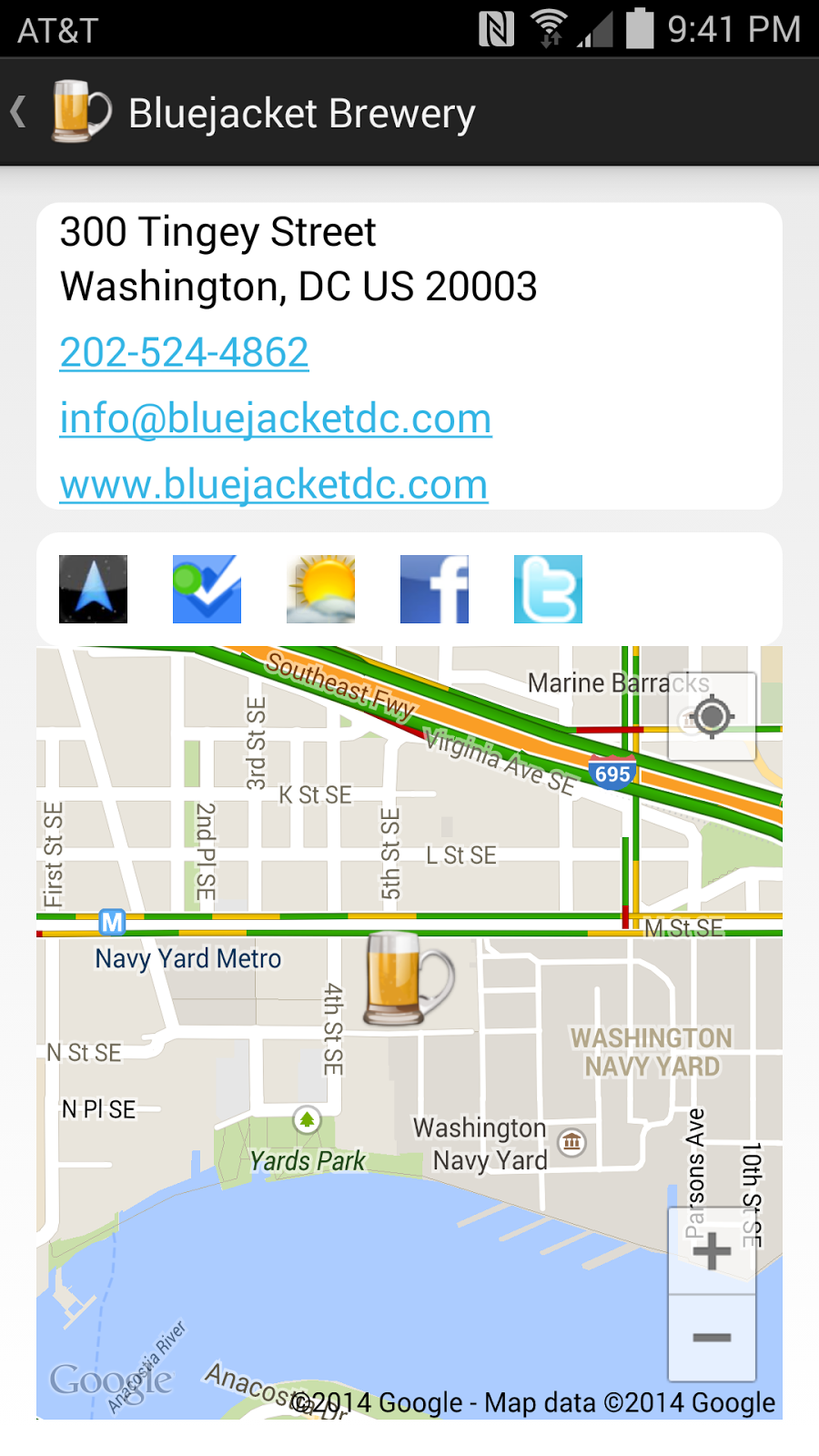Screen dimensions: 819x1456
Task: Email info@bluejacketdc.com
Action: [x=276, y=419]
